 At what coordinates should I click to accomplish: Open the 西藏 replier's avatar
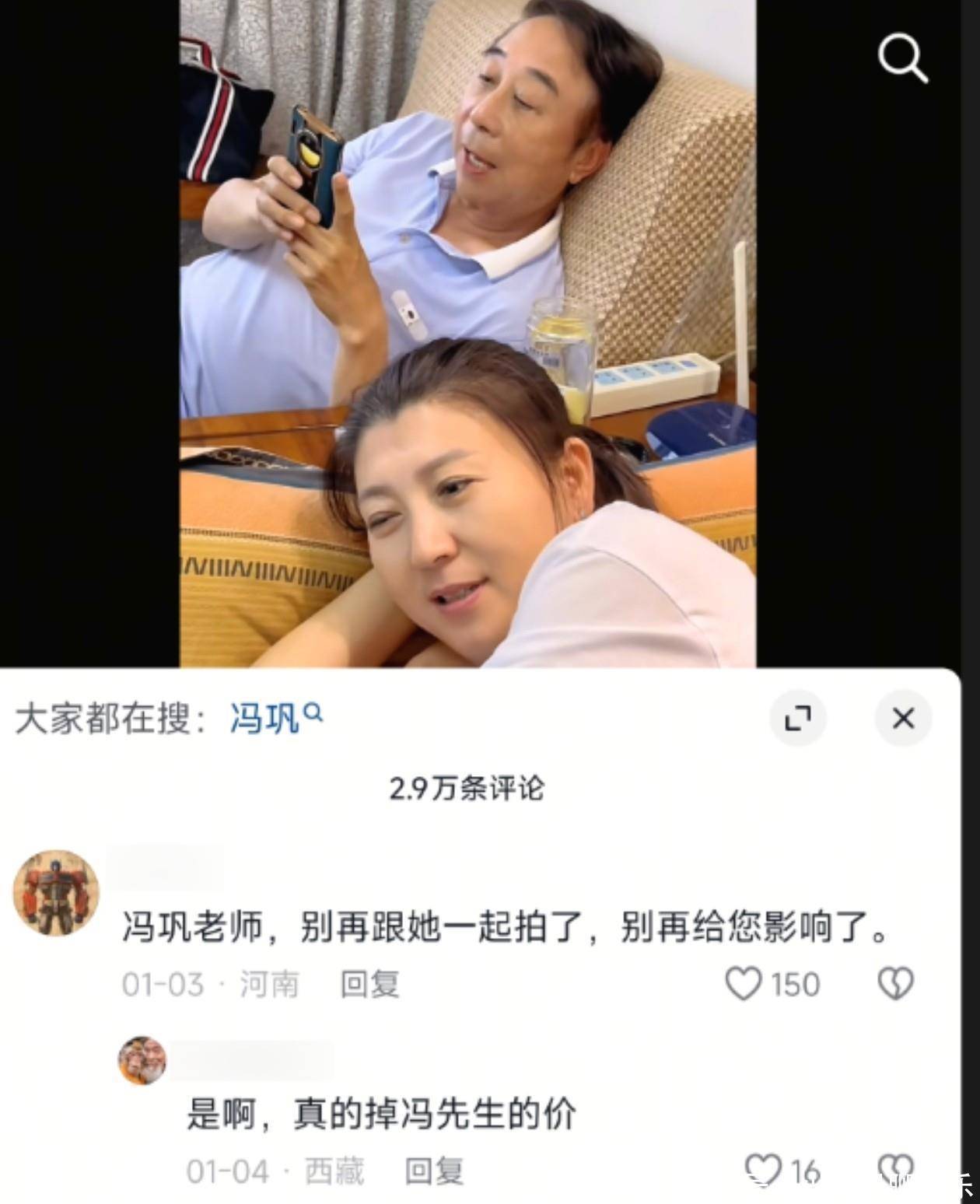142,1061
